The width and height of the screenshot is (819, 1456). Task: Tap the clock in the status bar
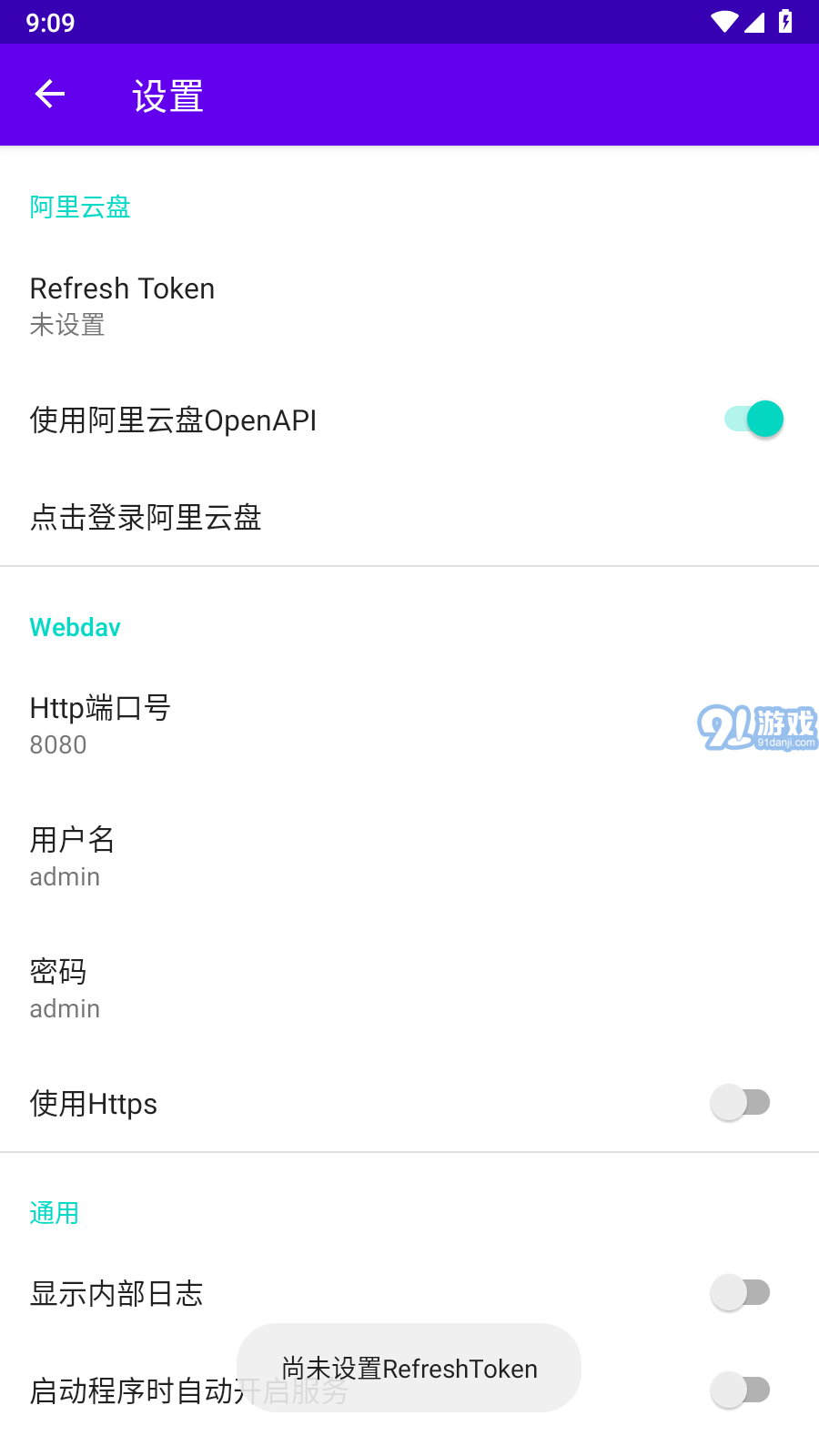click(x=49, y=22)
